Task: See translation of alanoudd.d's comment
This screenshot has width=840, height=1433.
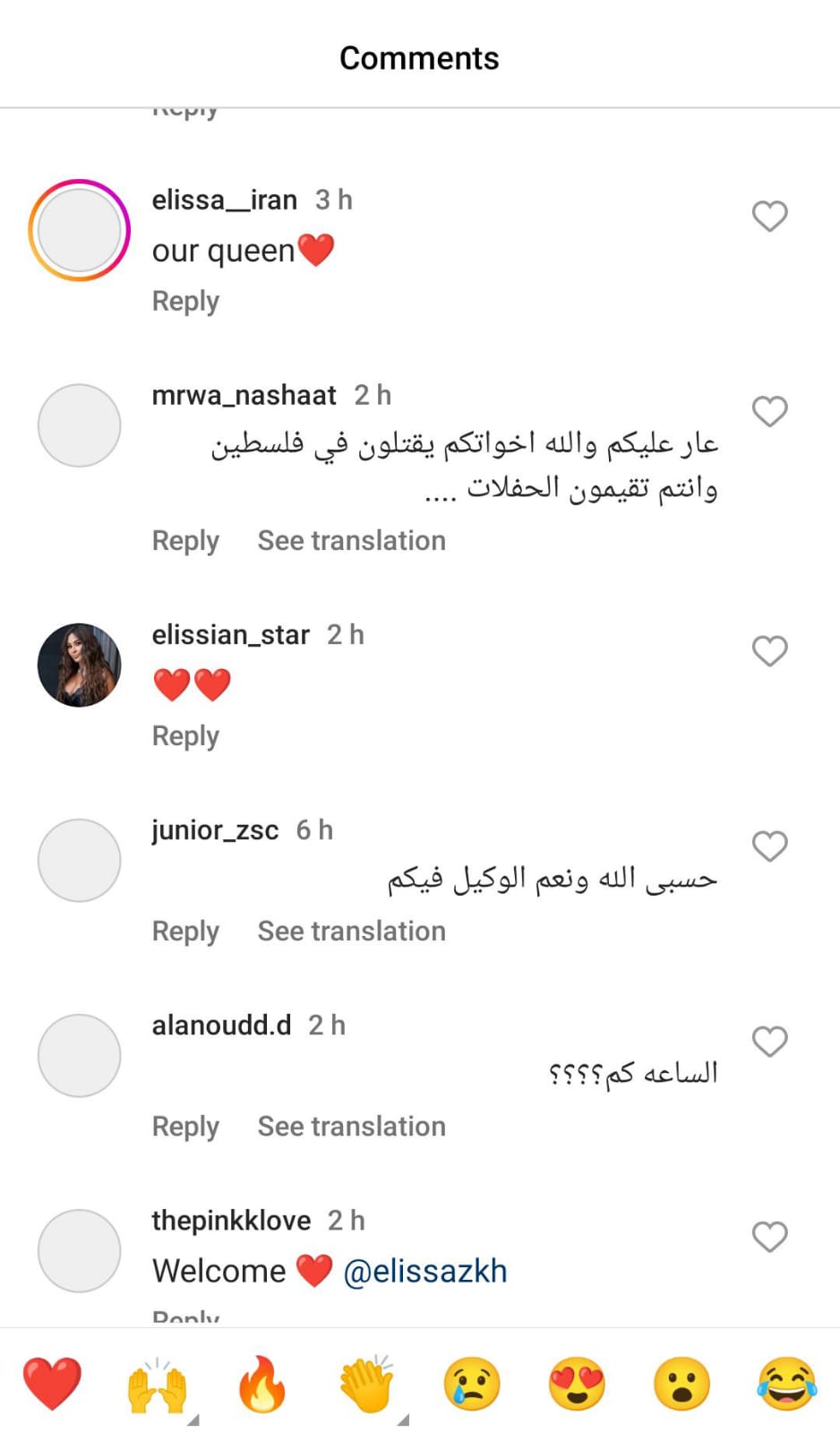Action: pos(351,1127)
